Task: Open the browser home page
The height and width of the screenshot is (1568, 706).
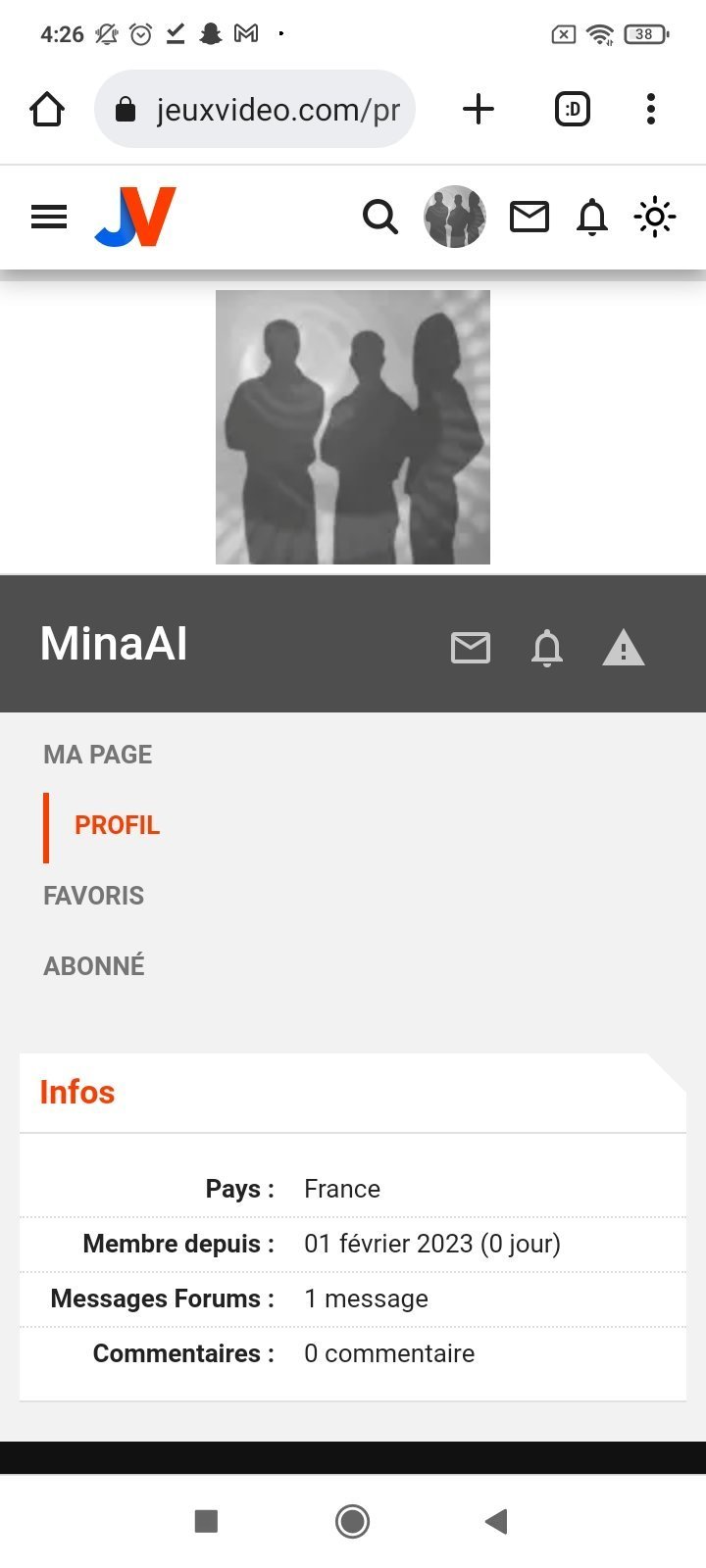Action: pos(47,109)
